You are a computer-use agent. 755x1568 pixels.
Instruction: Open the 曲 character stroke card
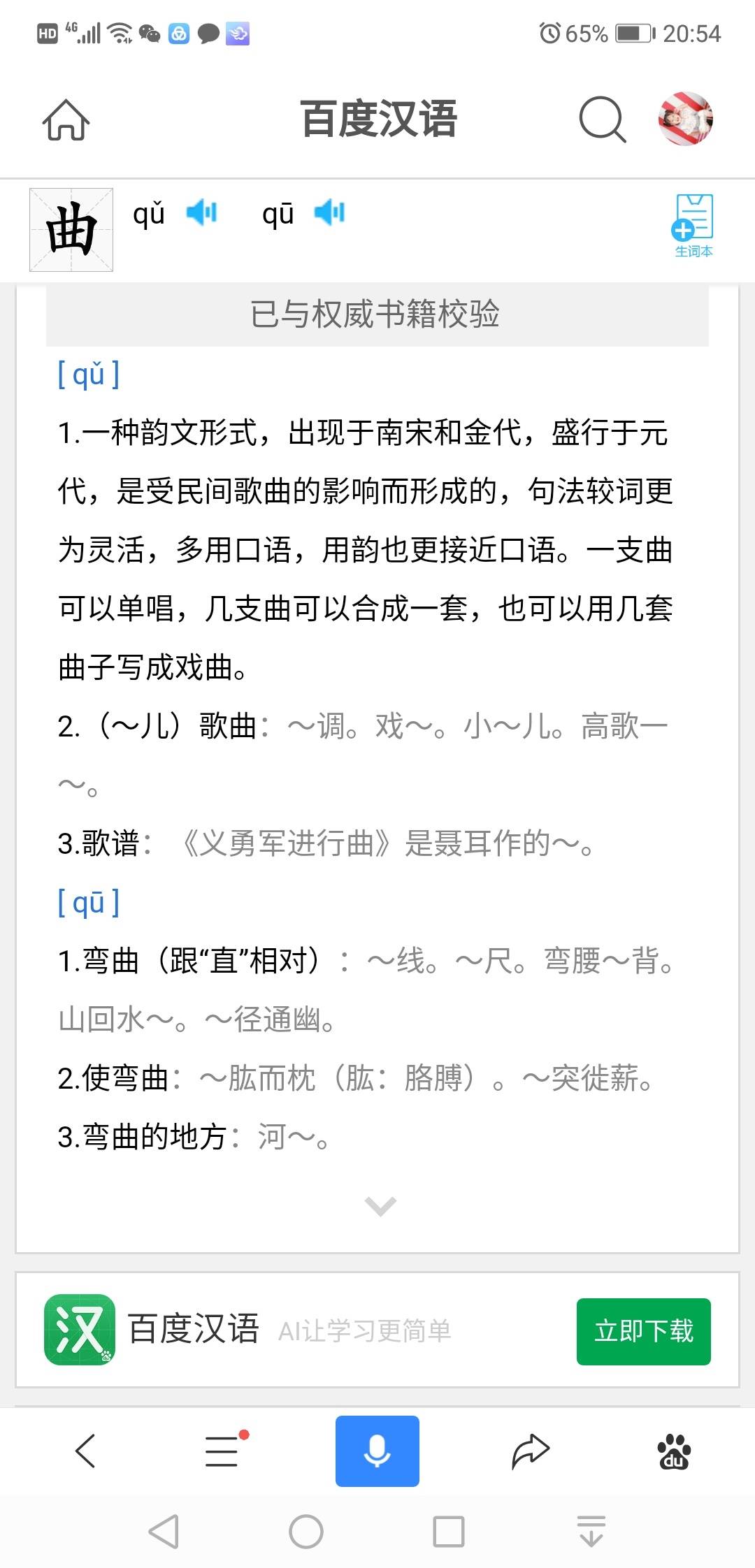click(x=71, y=229)
